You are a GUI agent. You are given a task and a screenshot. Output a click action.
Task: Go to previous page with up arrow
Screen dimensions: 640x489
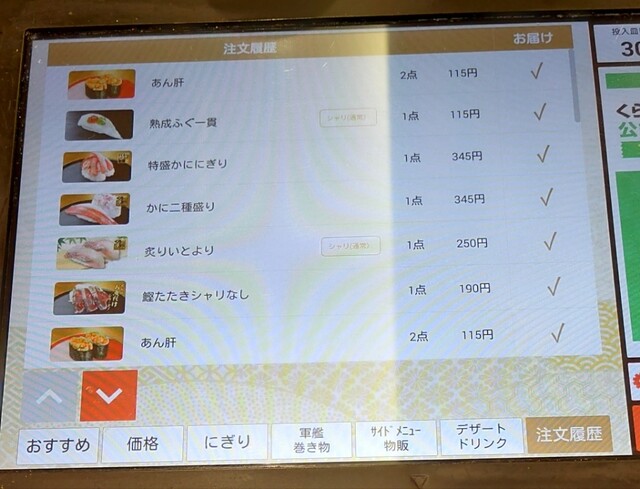point(49,396)
